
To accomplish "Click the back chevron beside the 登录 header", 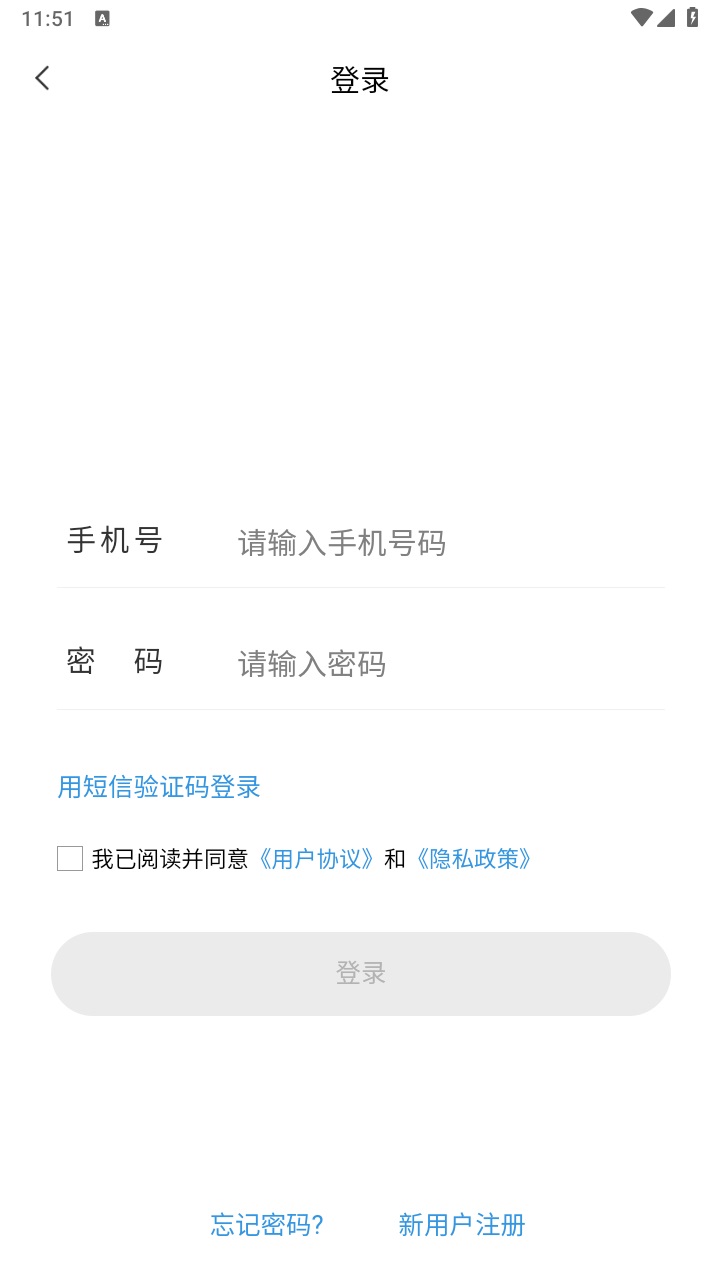I will [x=42, y=78].
